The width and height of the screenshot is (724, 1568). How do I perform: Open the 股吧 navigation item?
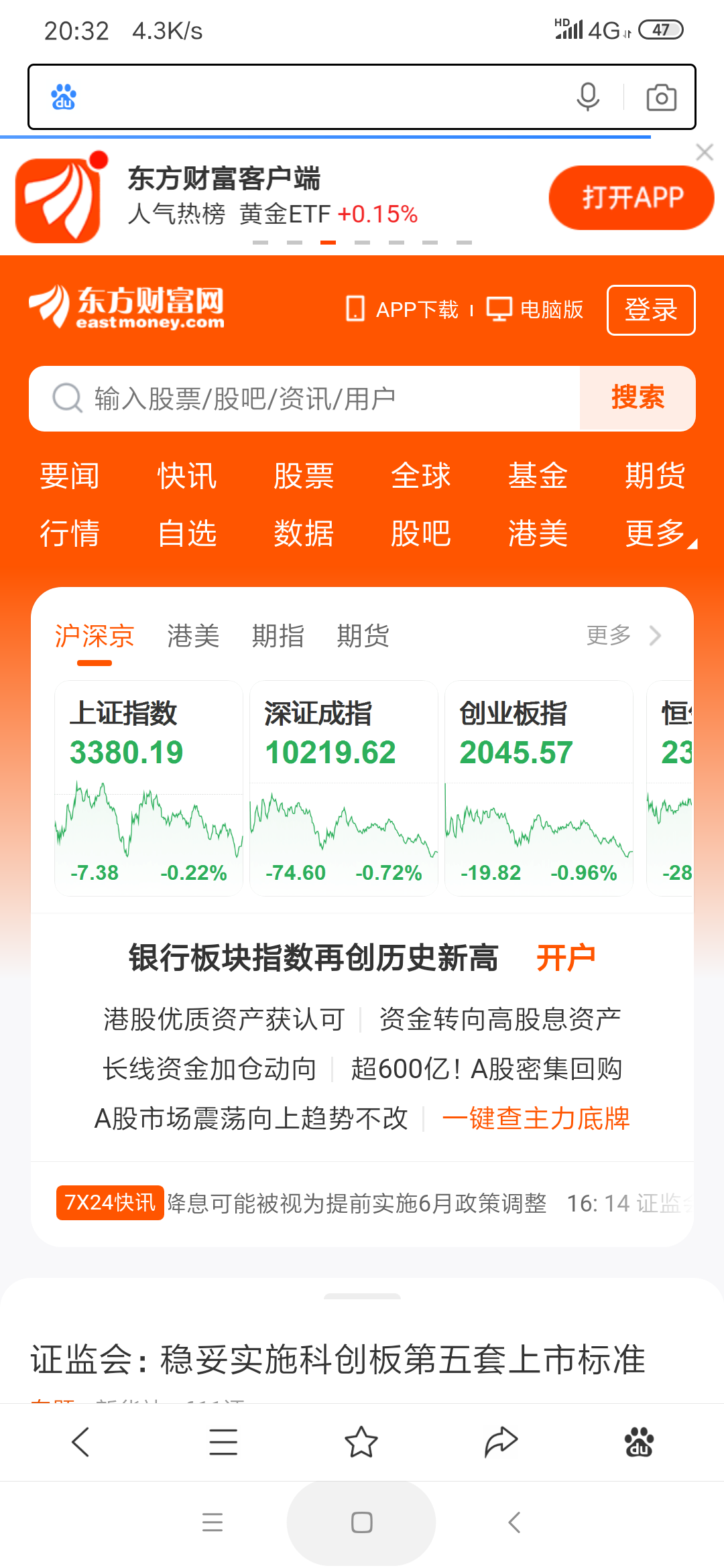422,533
